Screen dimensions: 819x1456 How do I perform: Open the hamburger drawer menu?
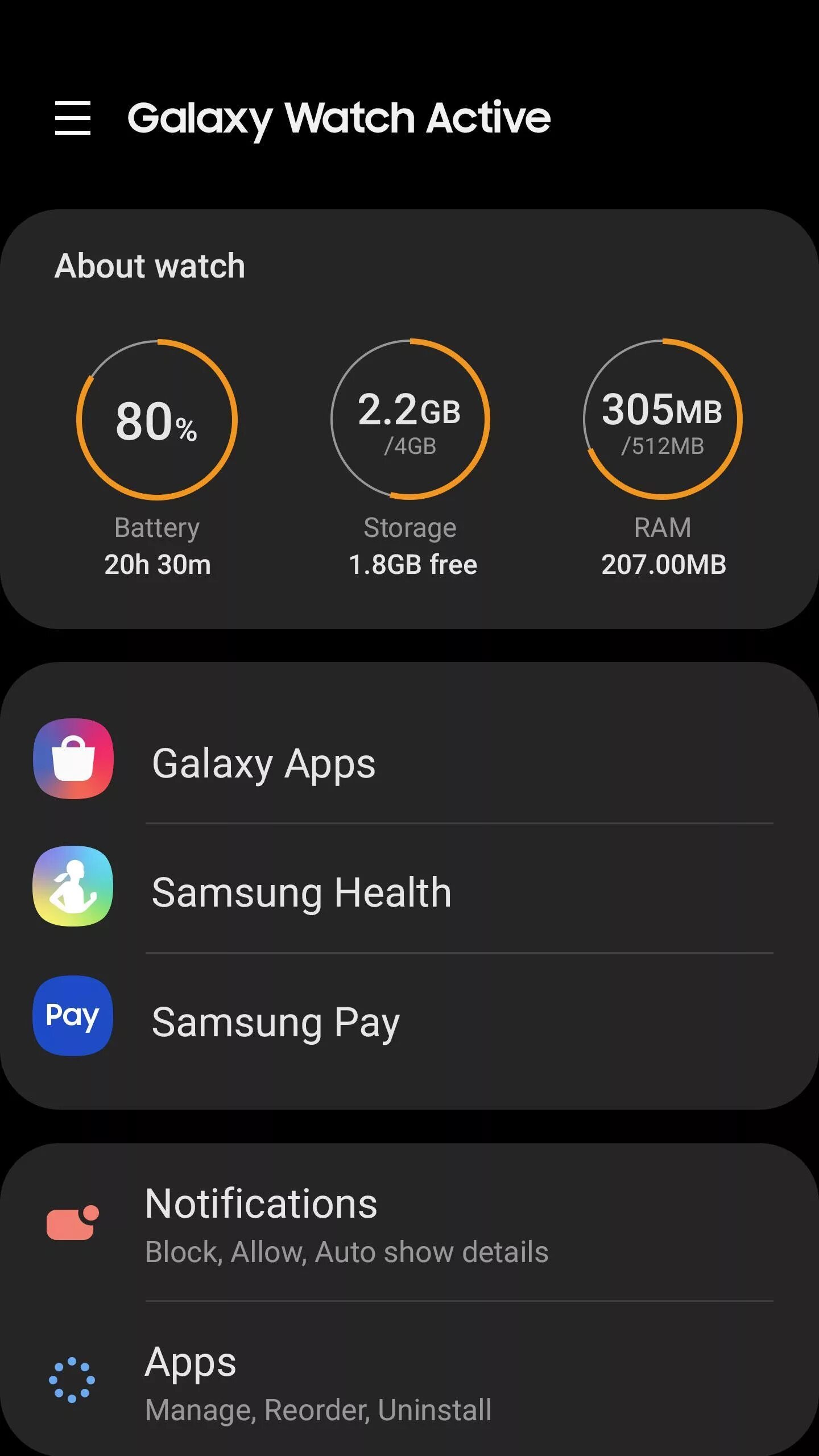pos(73,118)
